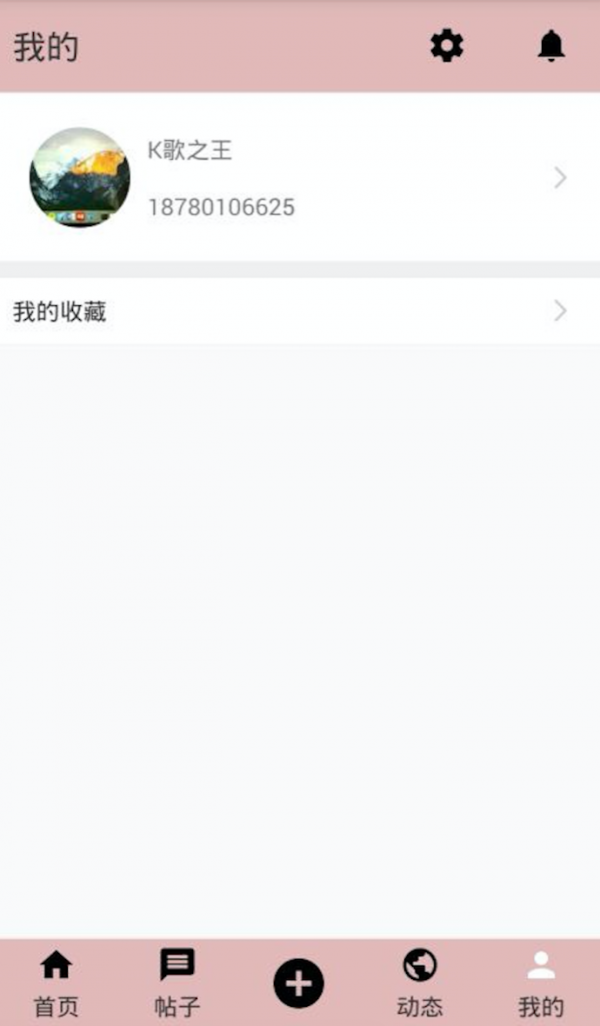Open the notifications bell
Screen dimensions: 600x1026
551,46
